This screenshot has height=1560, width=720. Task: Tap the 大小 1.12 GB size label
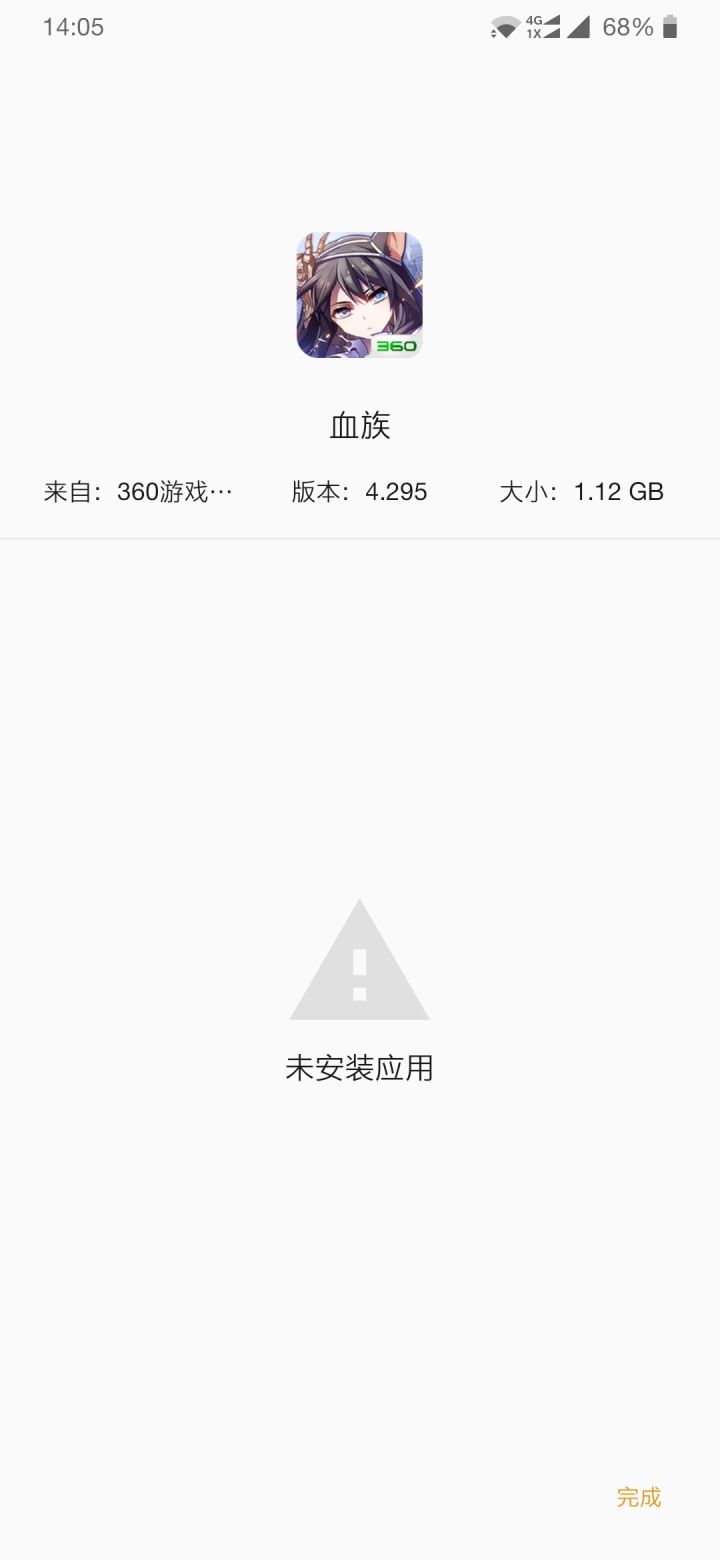(581, 491)
